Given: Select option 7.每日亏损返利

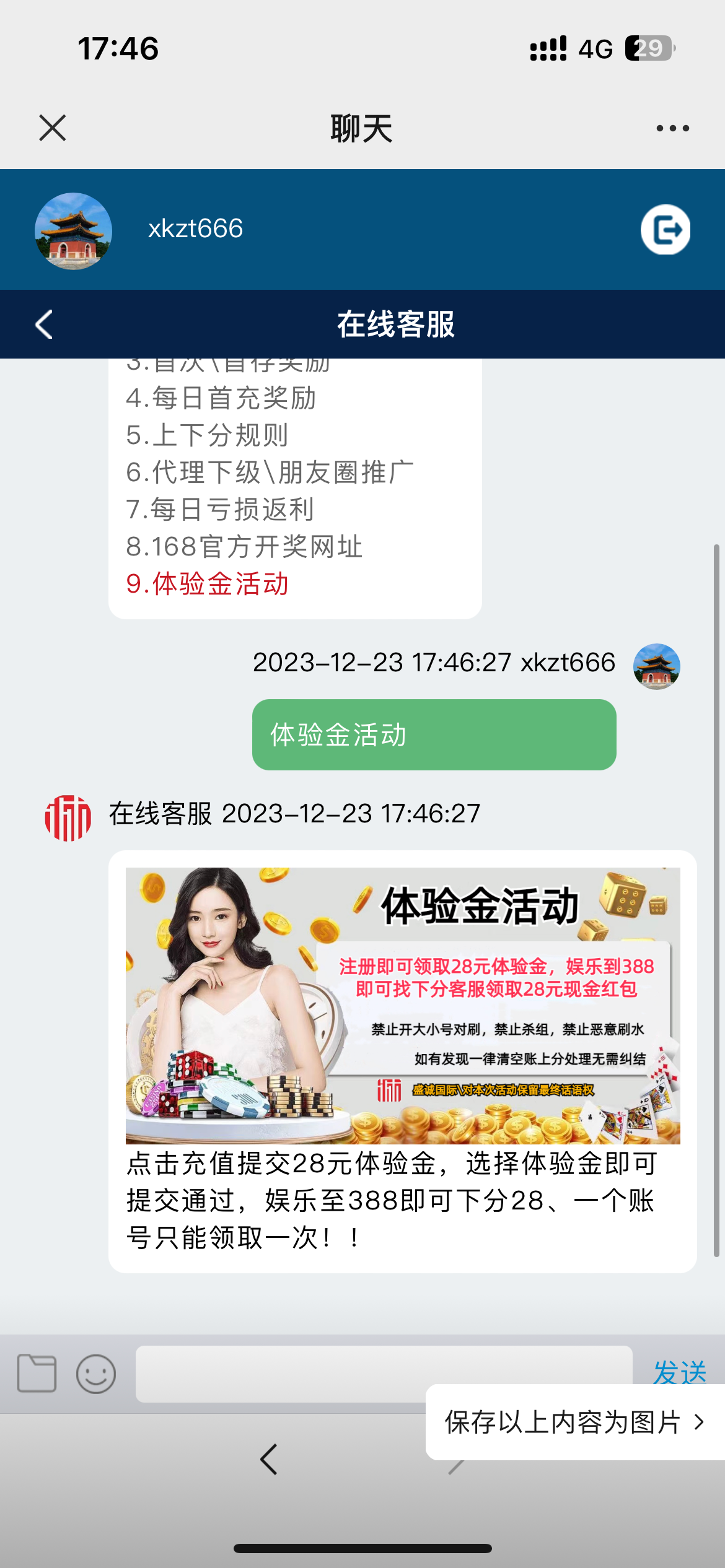Looking at the screenshot, I should tap(220, 510).
